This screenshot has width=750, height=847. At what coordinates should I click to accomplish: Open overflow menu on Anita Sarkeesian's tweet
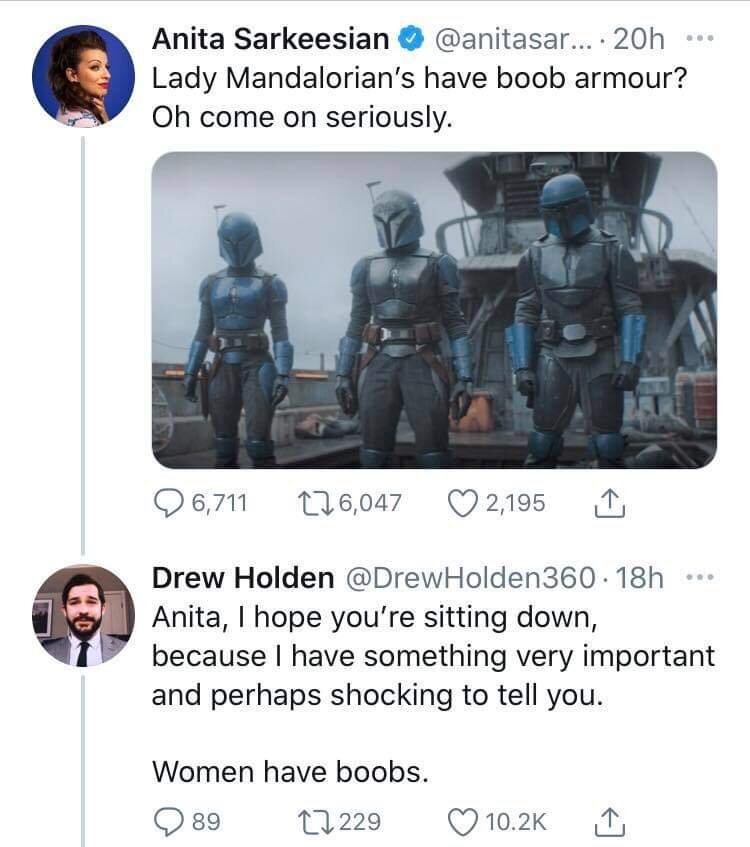point(704,38)
